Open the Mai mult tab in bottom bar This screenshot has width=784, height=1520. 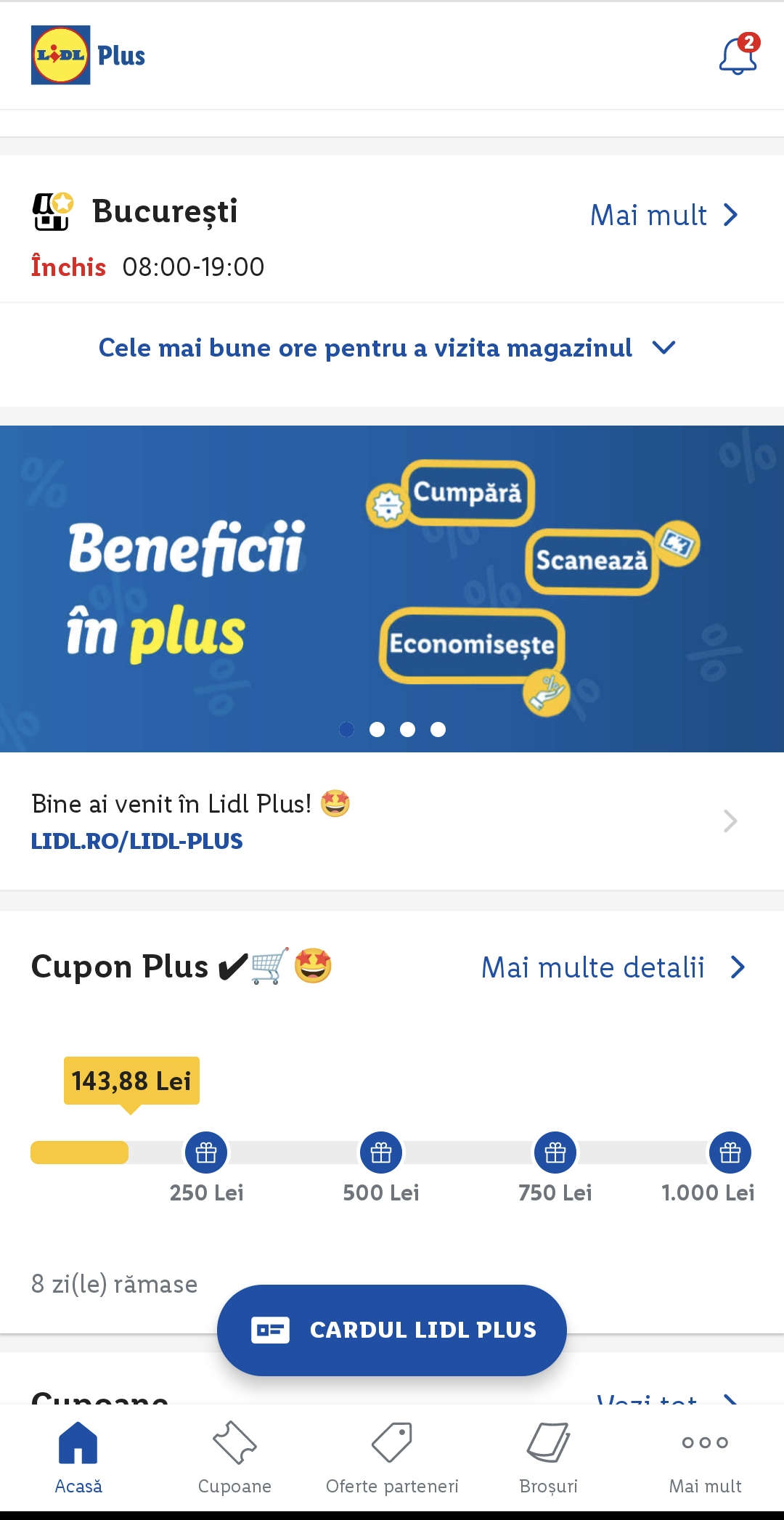pos(705,1457)
